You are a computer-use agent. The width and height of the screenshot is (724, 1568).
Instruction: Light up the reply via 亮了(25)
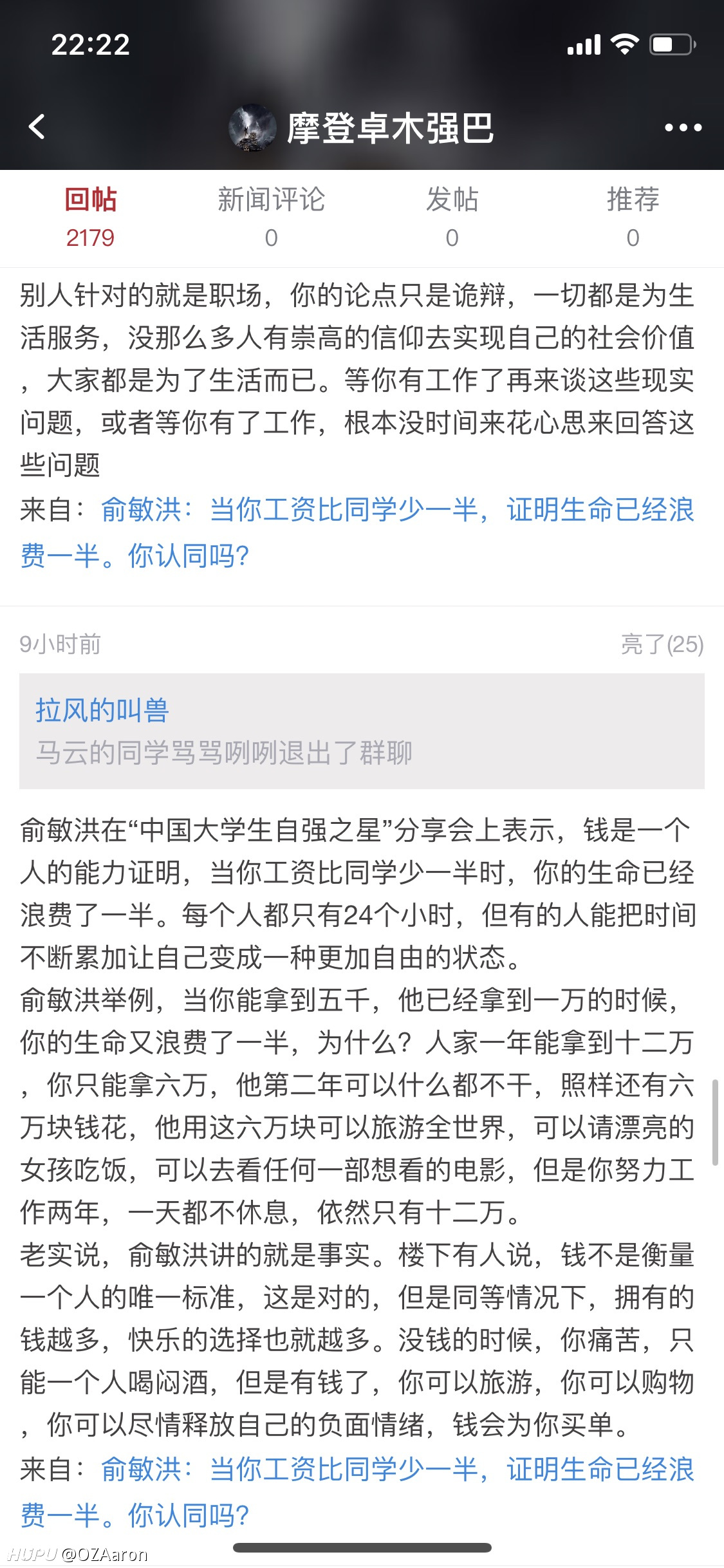[662, 644]
